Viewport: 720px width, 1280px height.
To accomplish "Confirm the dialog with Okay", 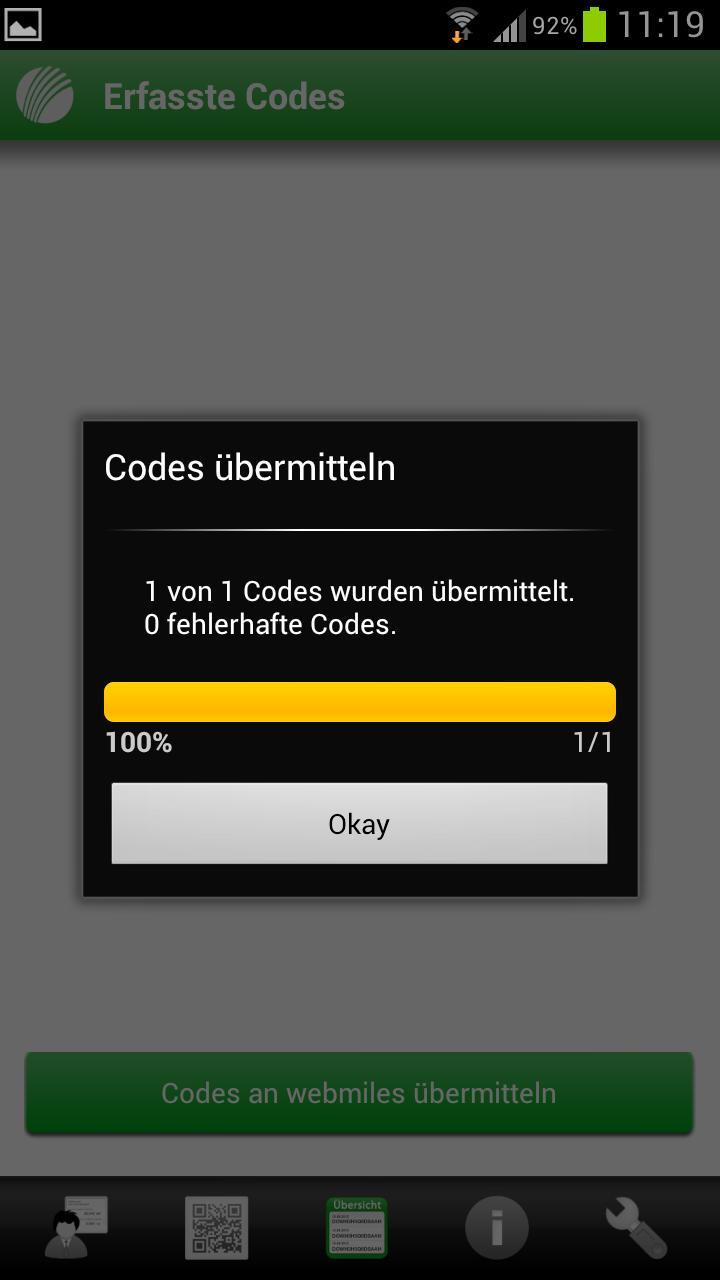I will (359, 823).
